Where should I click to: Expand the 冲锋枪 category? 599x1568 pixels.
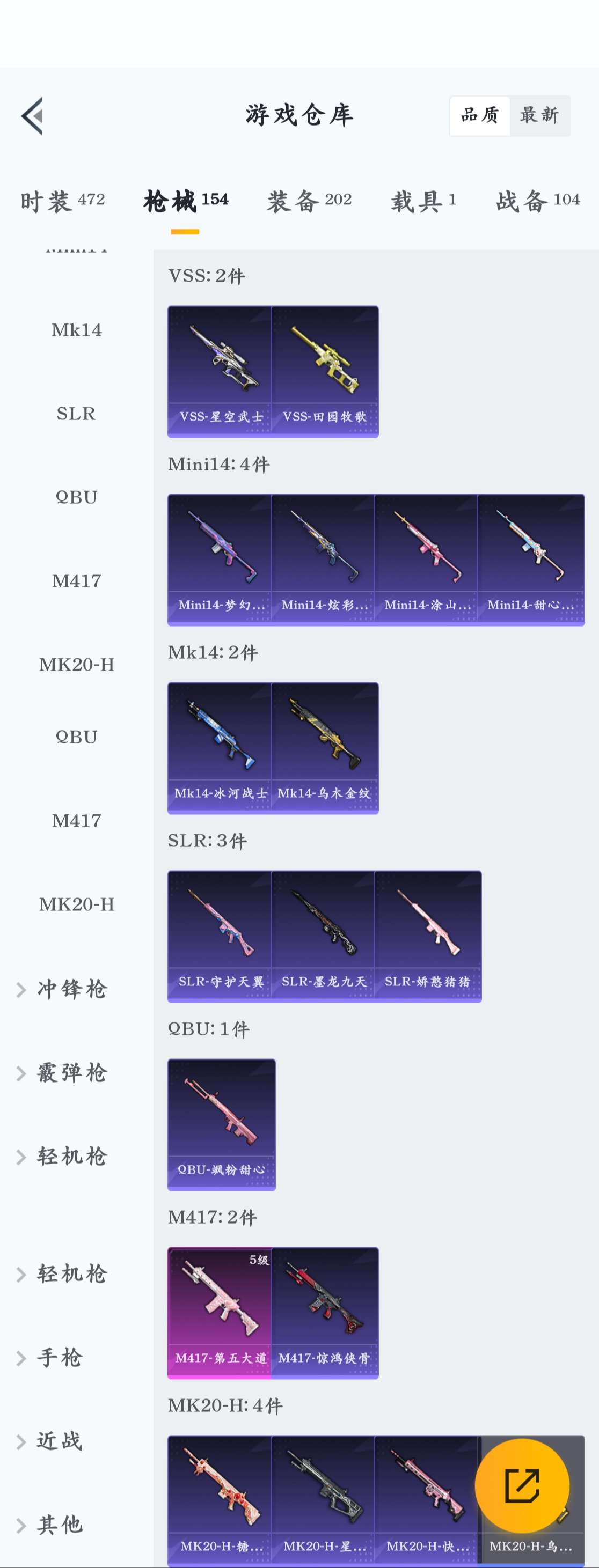pyautogui.click(x=72, y=989)
